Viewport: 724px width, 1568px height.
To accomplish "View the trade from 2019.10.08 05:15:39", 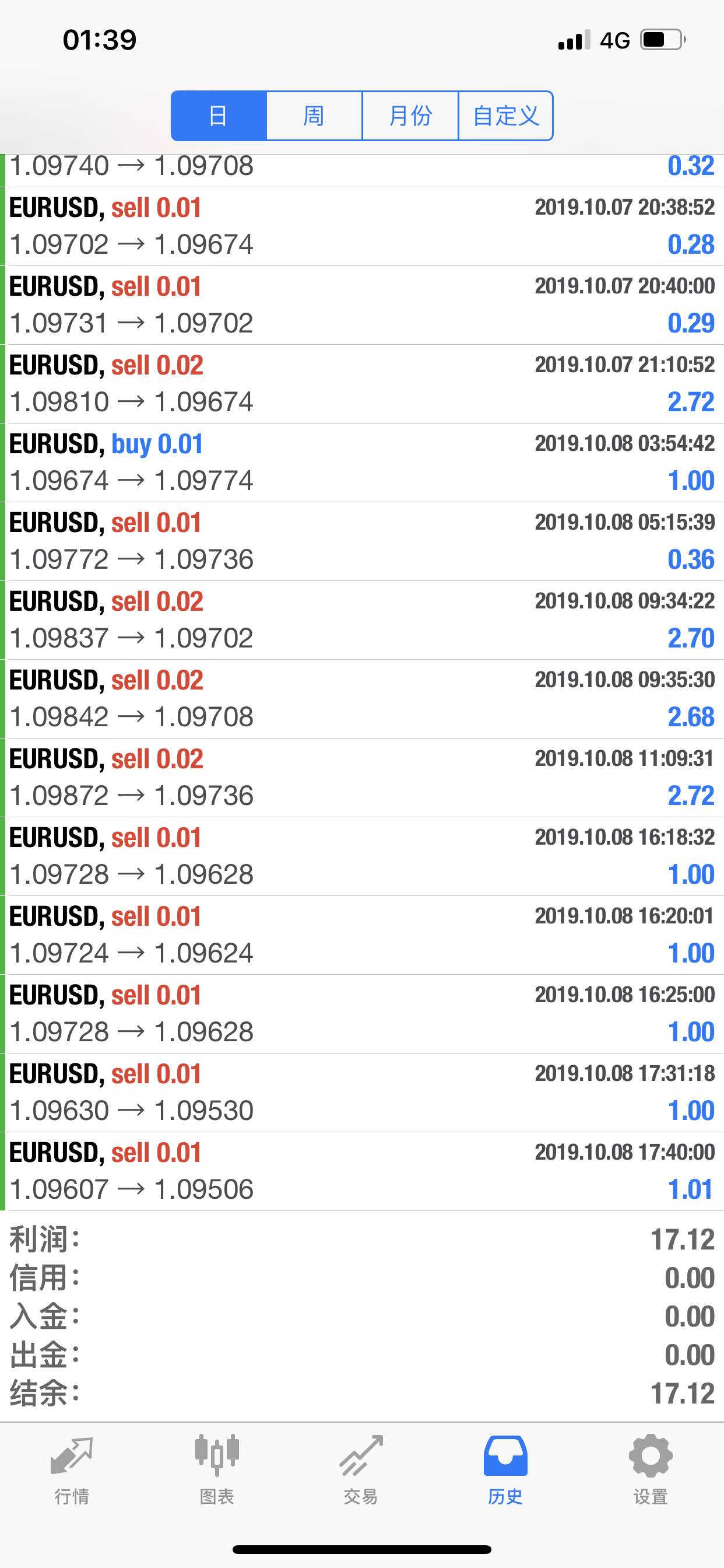I will point(362,541).
